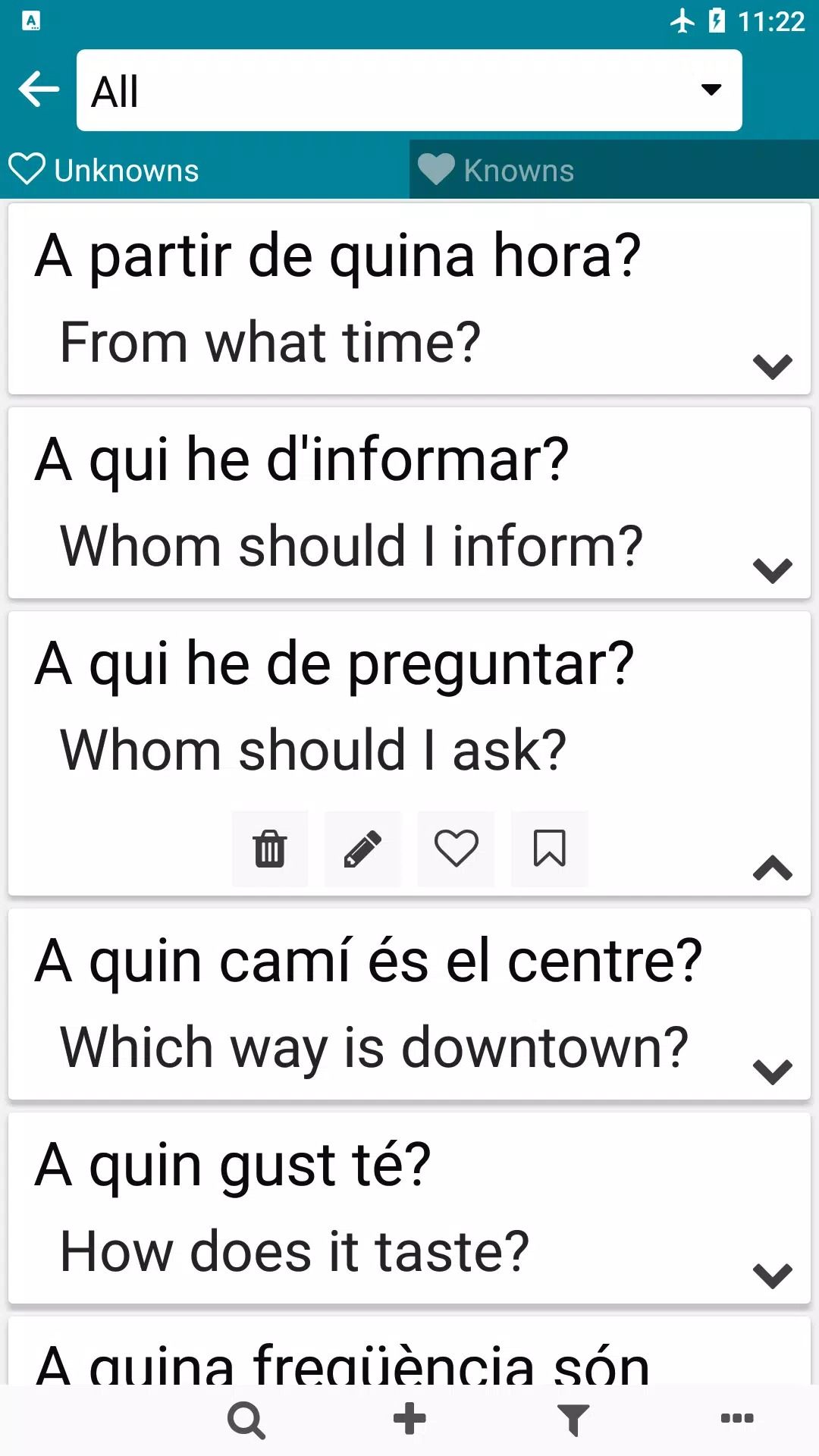Viewport: 819px width, 1456px height.
Task: Bookmark the 'A qui he de preguntar?' phrase
Action: 549,849
